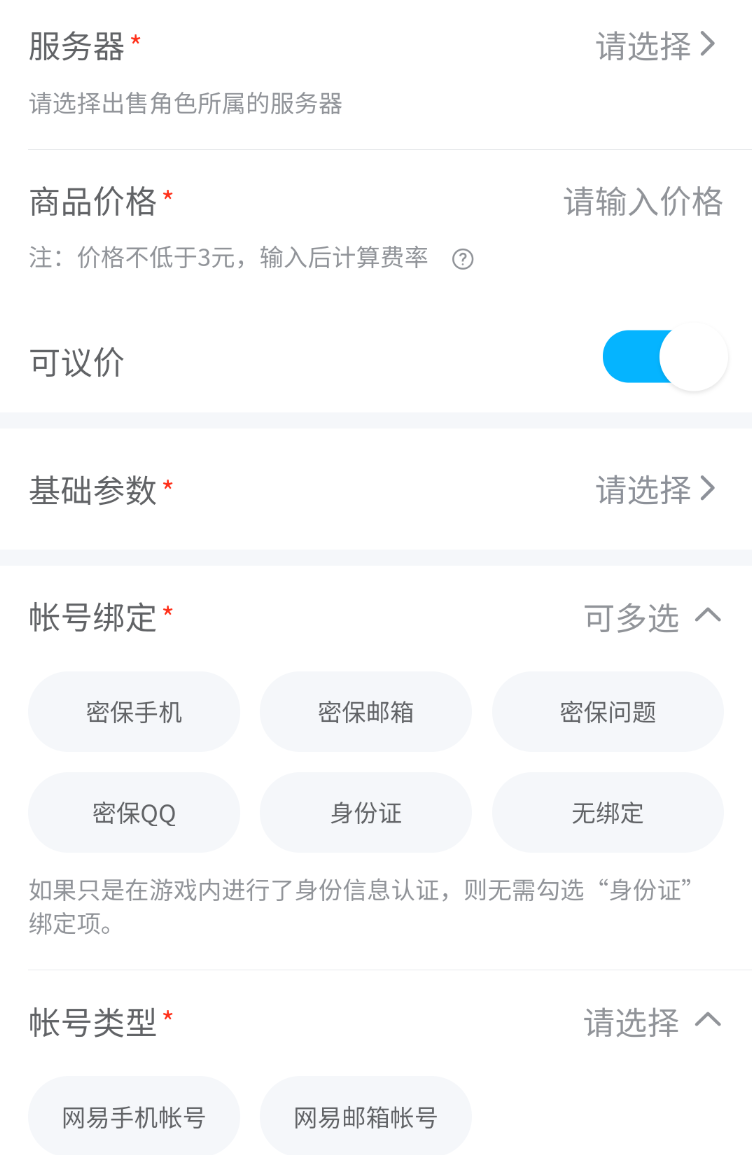Collapse the 帐号类型 section
This screenshot has height=1155, width=752.
coord(707,1020)
